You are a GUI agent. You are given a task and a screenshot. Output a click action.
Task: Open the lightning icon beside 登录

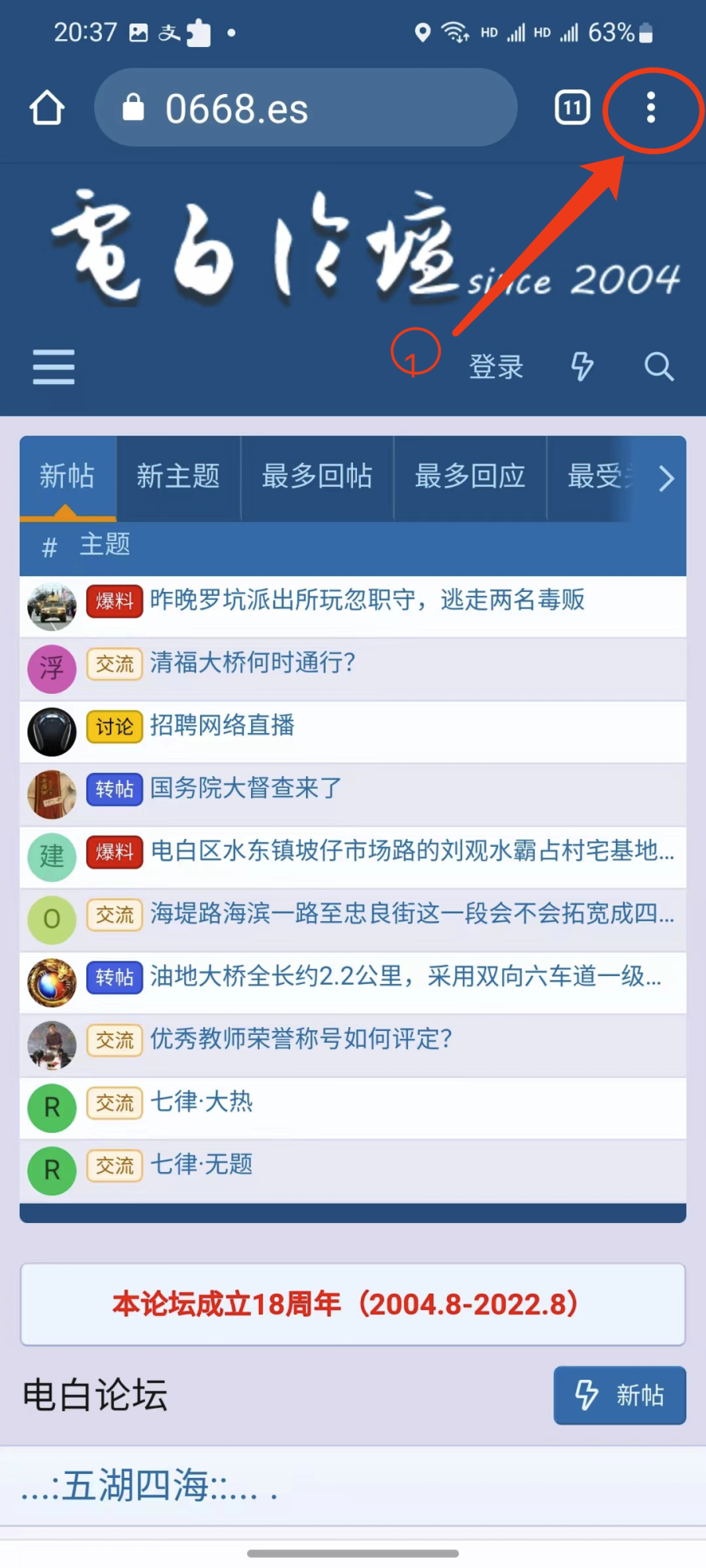click(x=582, y=367)
